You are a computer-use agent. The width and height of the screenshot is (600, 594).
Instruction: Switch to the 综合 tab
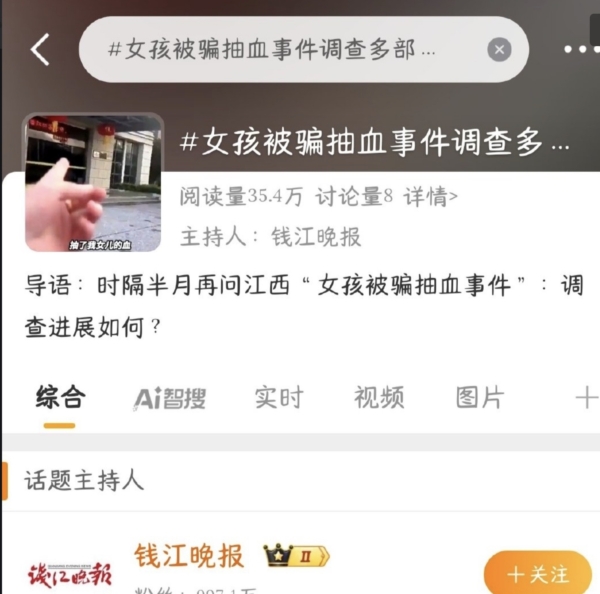60,397
